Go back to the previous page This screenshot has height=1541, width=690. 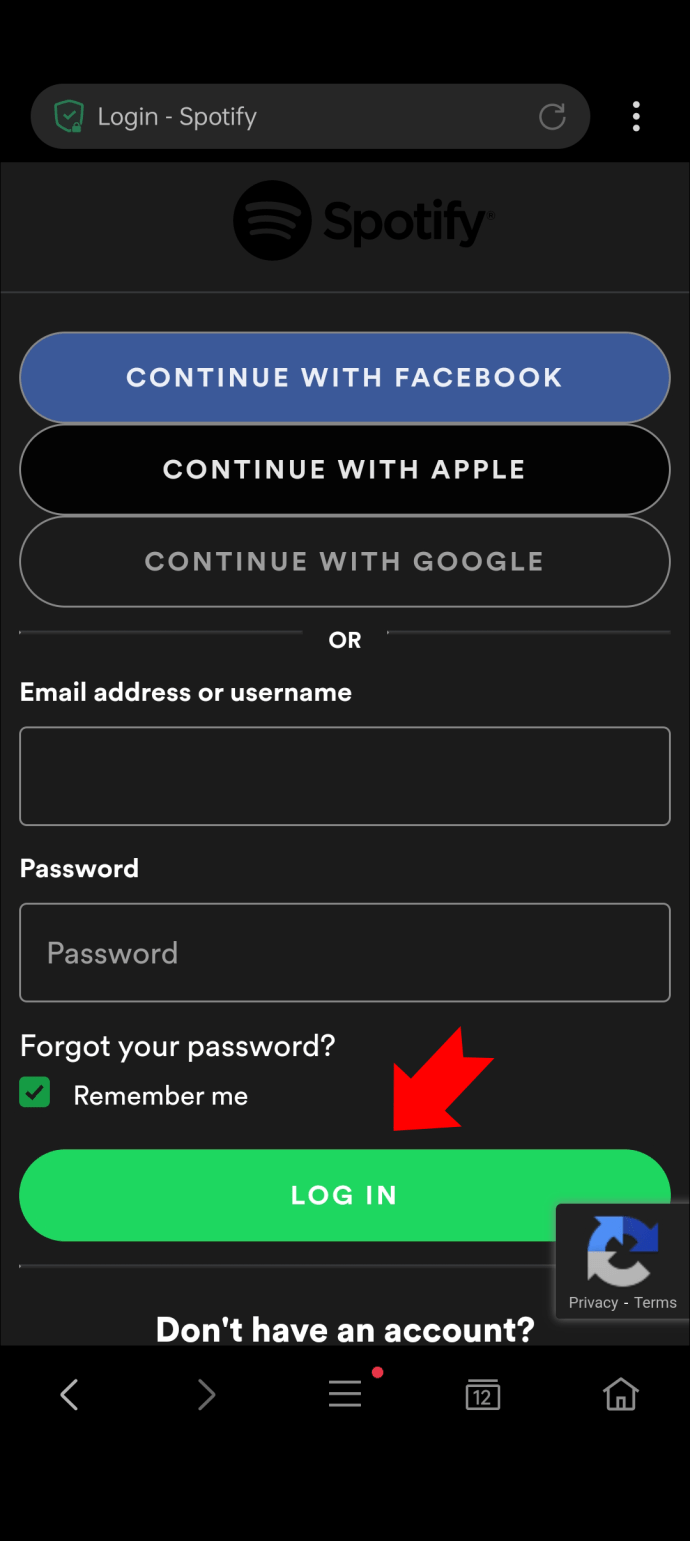click(69, 1394)
